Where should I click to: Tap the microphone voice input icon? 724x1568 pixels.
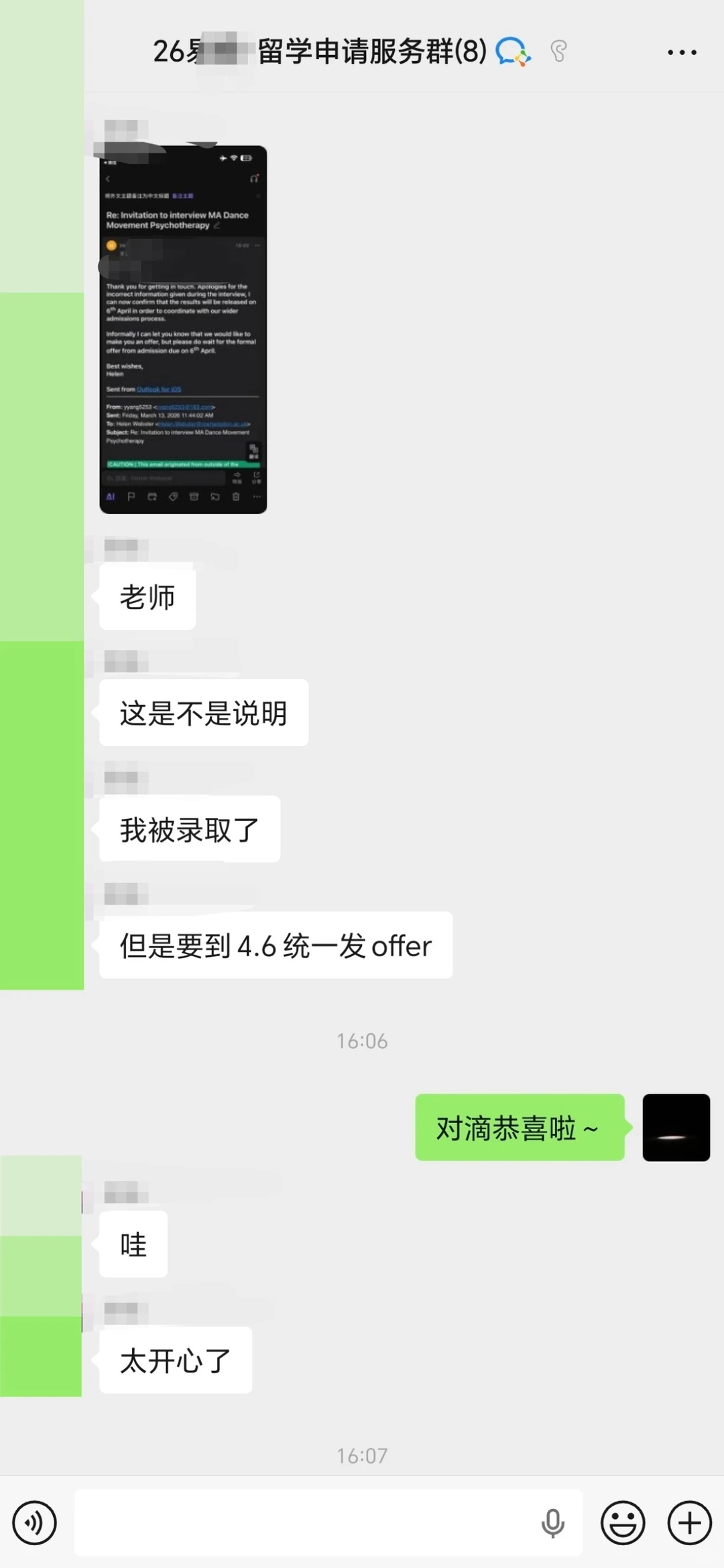[x=552, y=1523]
